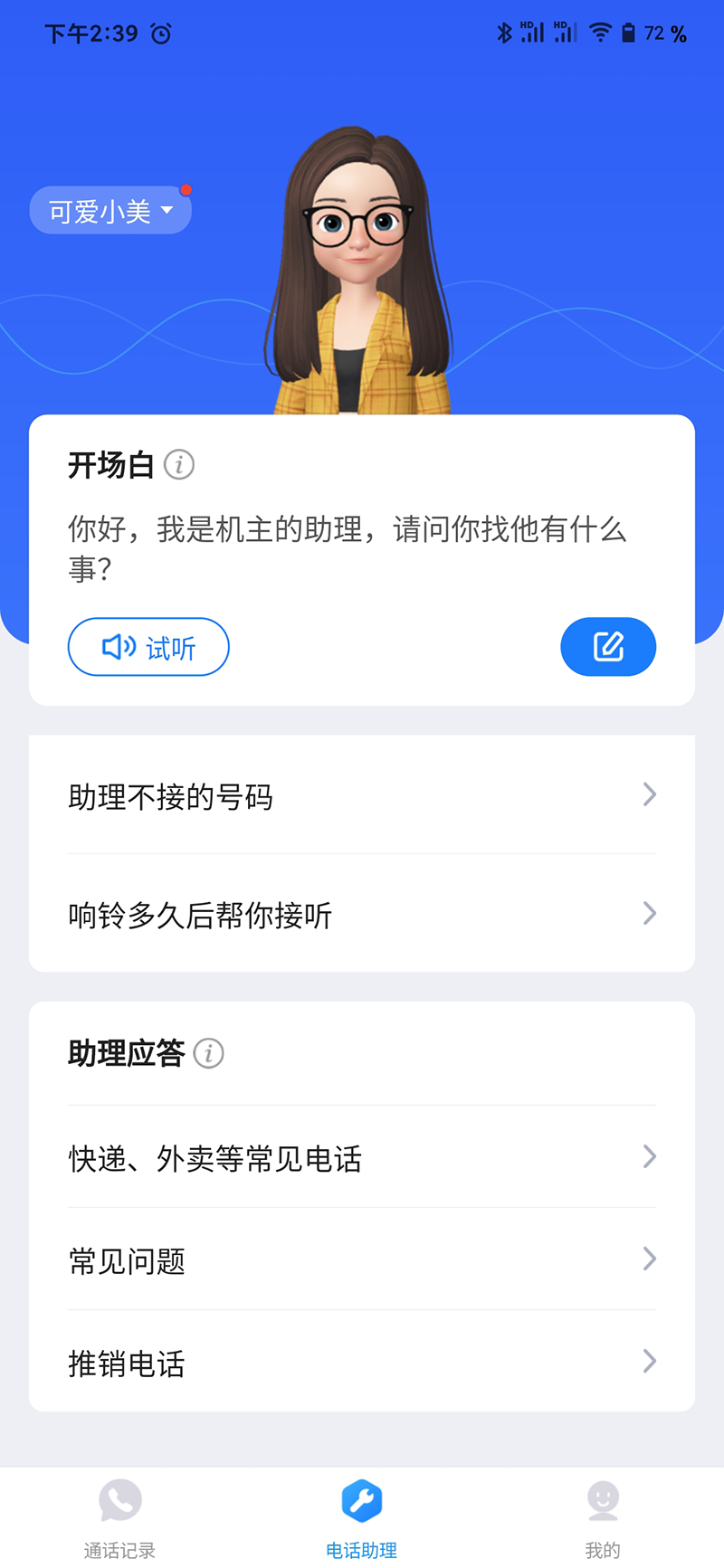Viewport: 724px width, 1568px height.
Task: Edit the opening greeting text
Action: click(608, 647)
